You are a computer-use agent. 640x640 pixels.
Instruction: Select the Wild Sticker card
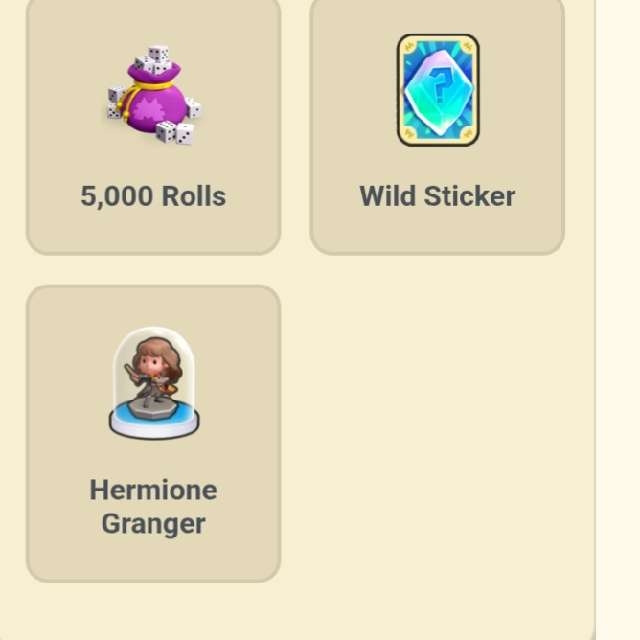coord(437,125)
